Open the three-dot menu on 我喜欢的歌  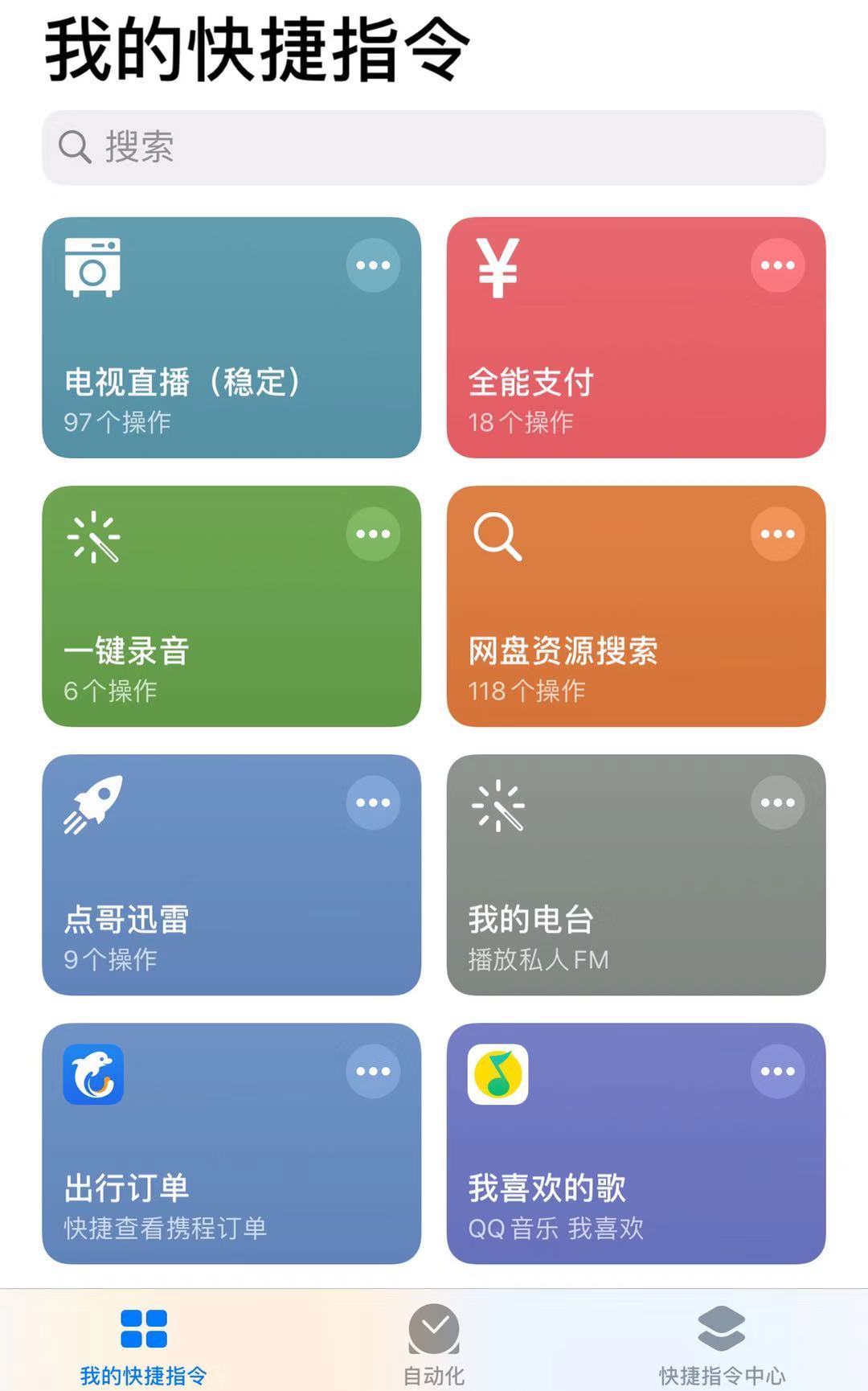[778, 1070]
